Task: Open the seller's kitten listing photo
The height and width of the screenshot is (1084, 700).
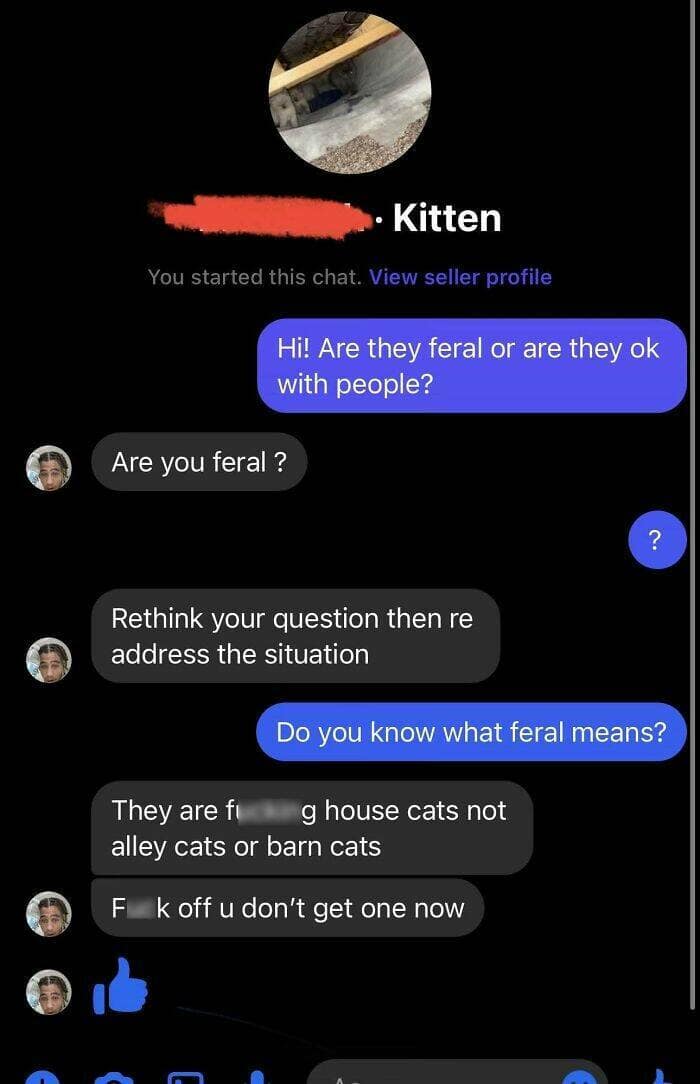Action: (x=350, y=93)
